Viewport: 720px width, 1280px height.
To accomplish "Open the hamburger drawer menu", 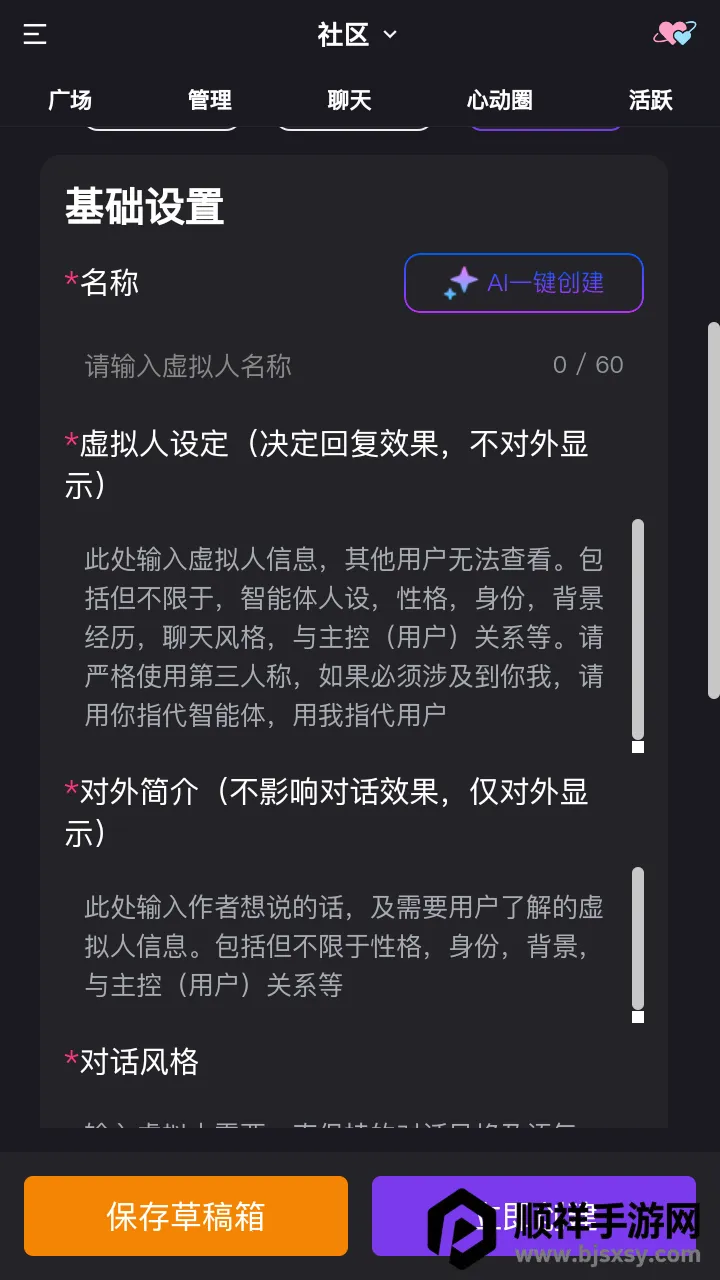I will 35,35.
